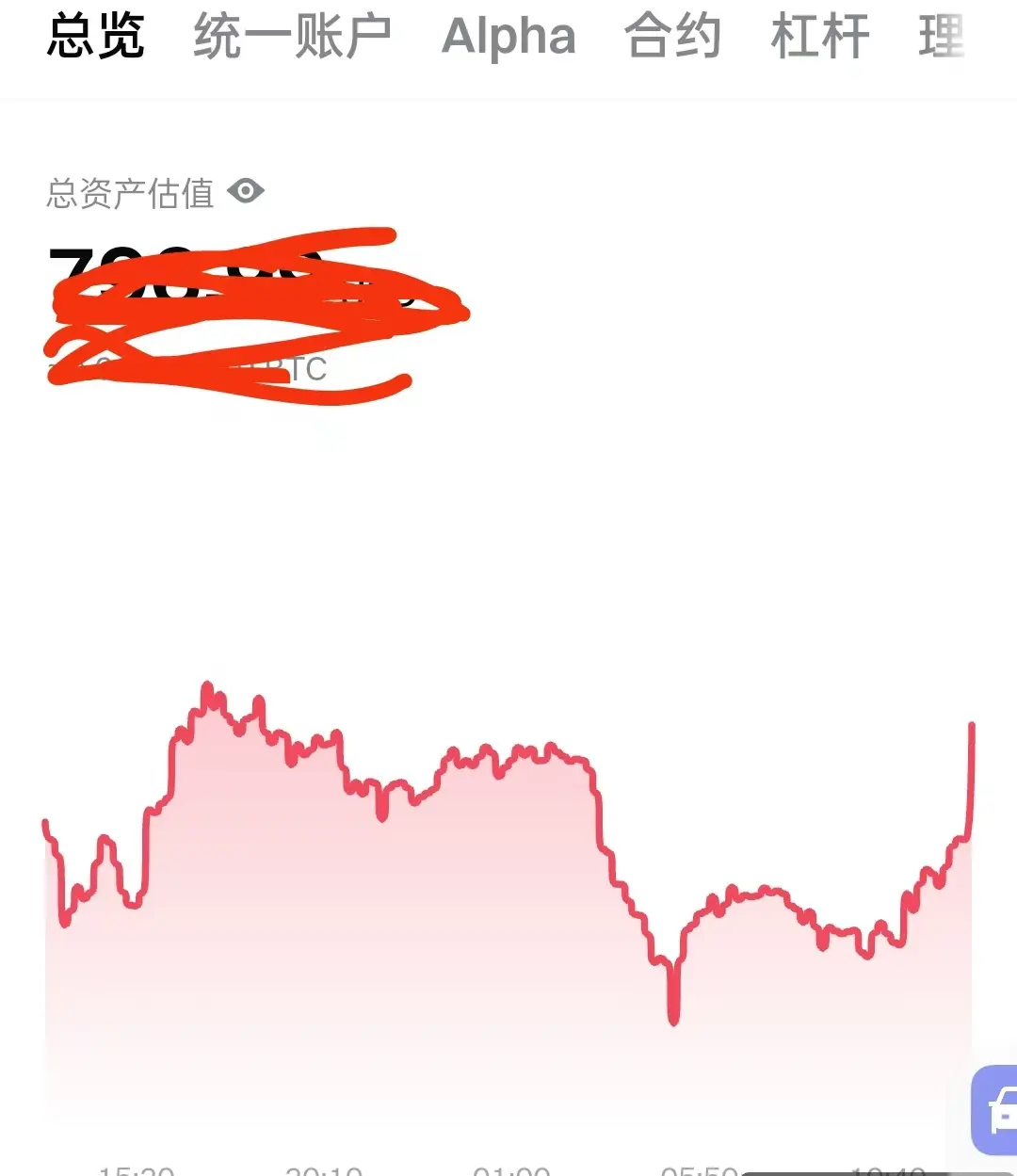The width and height of the screenshot is (1017, 1176).
Task: Hide the 总资产估值 balance with eye icon
Action: click(246, 192)
